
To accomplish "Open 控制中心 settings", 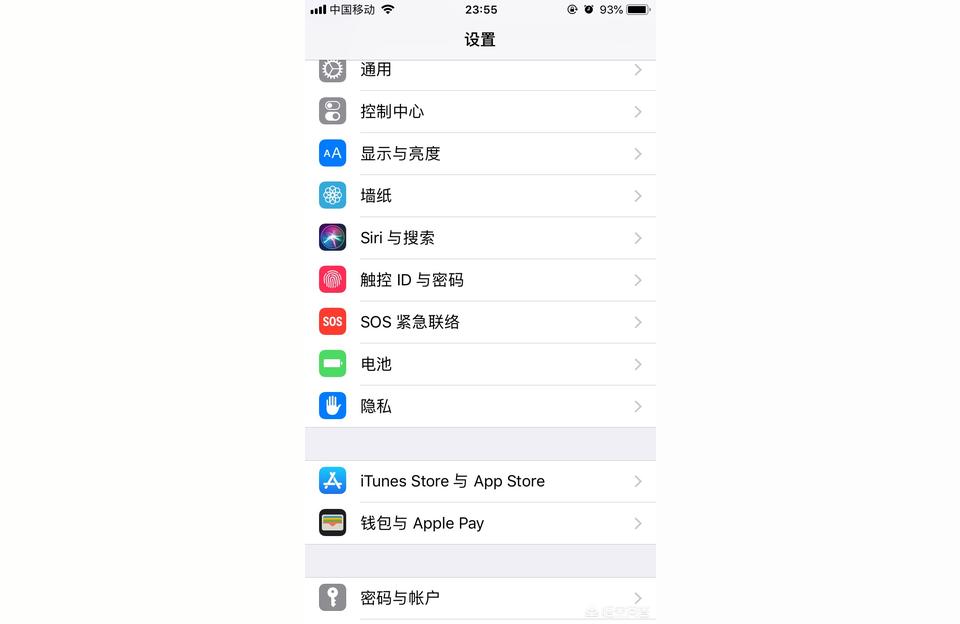I will [480, 112].
